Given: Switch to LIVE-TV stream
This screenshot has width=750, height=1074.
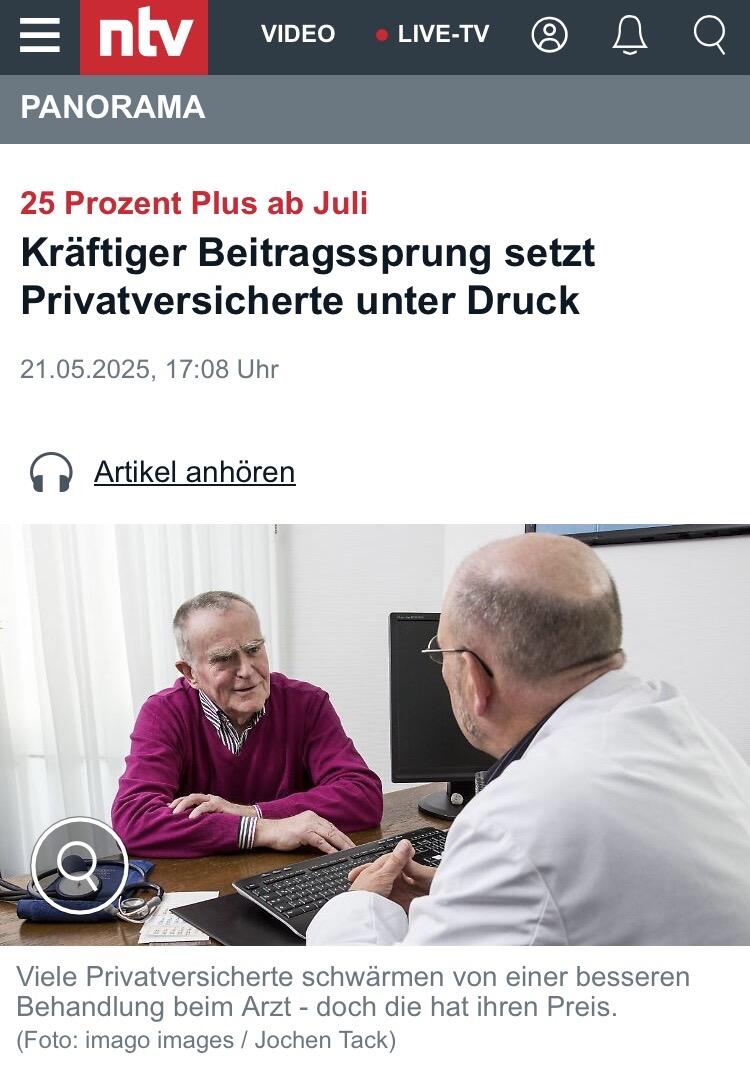Looking at the screenshot, I should coord(433,35).
